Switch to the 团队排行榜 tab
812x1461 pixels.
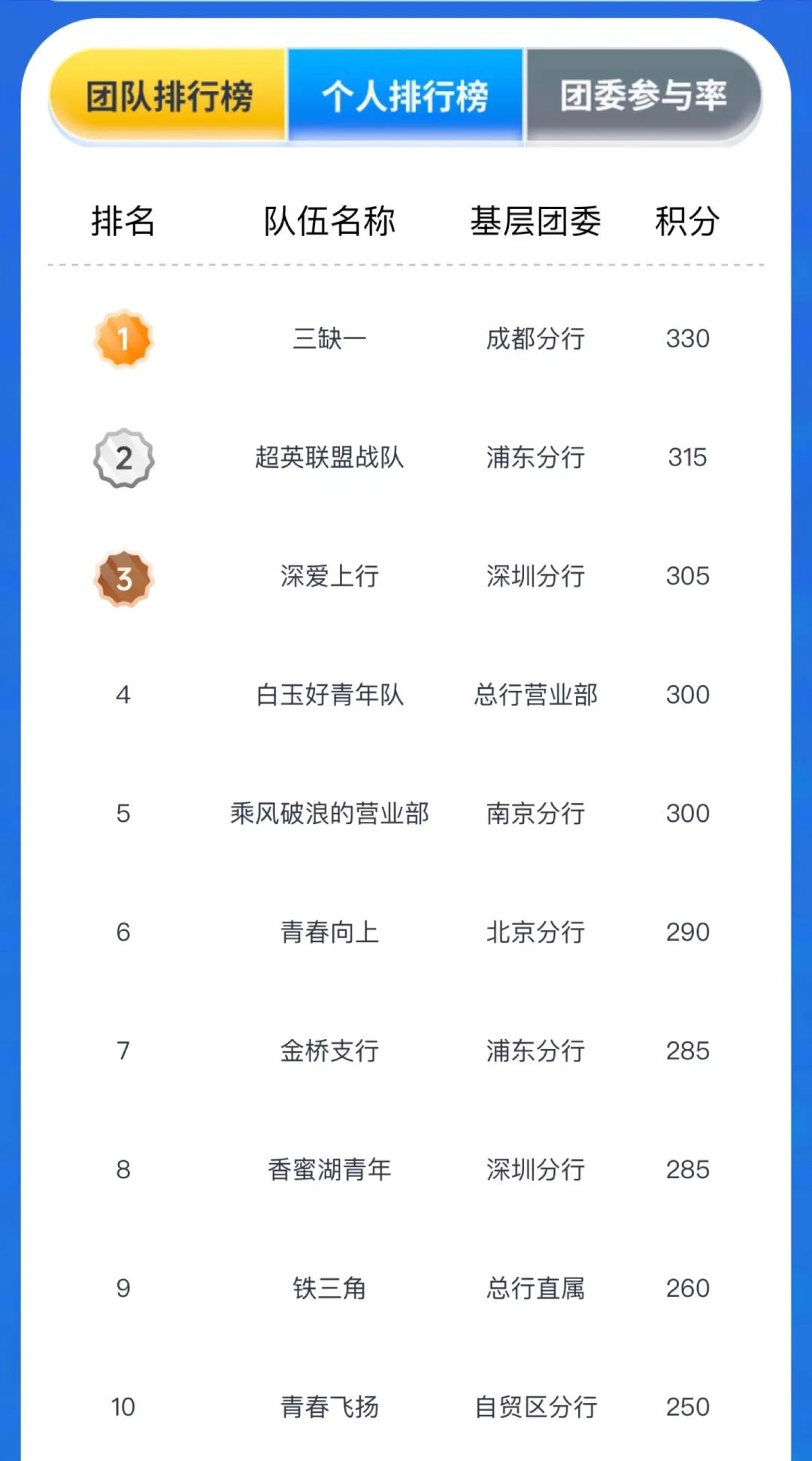tap(168, 95)
